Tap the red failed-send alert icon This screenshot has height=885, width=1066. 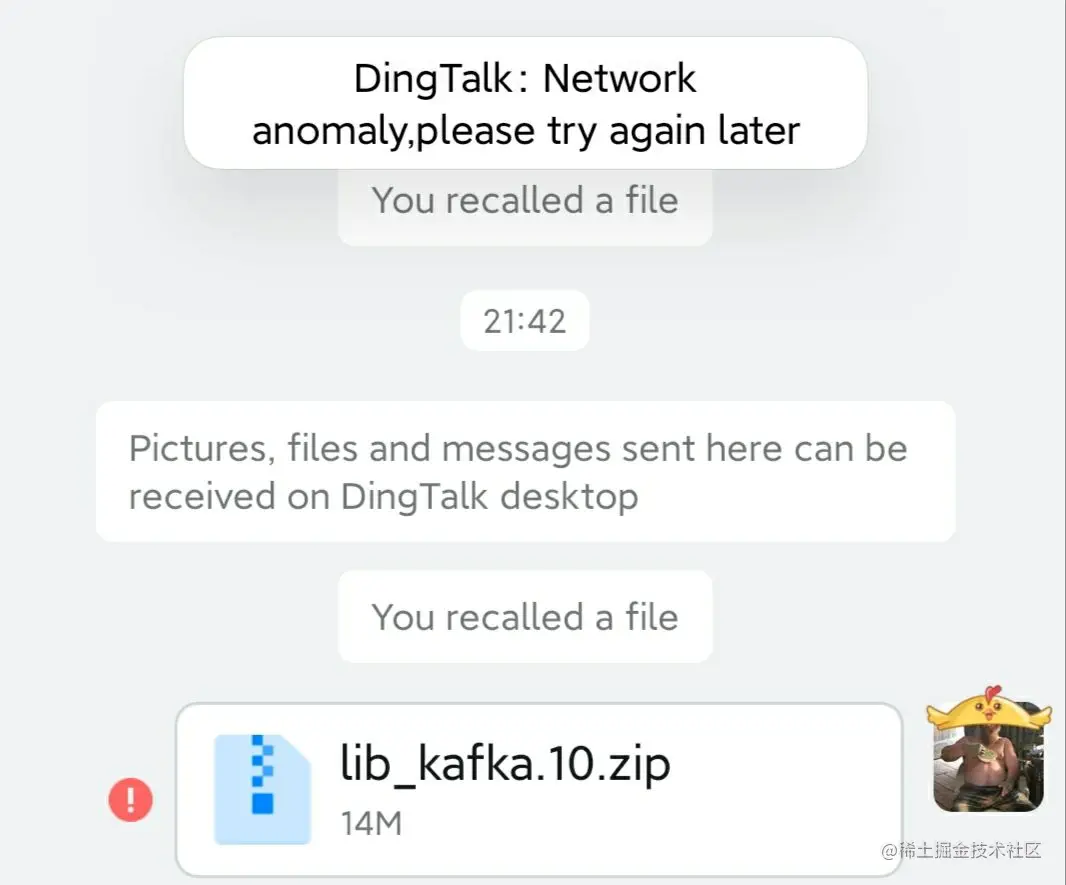pyautogui.click(x=131, y=800)
